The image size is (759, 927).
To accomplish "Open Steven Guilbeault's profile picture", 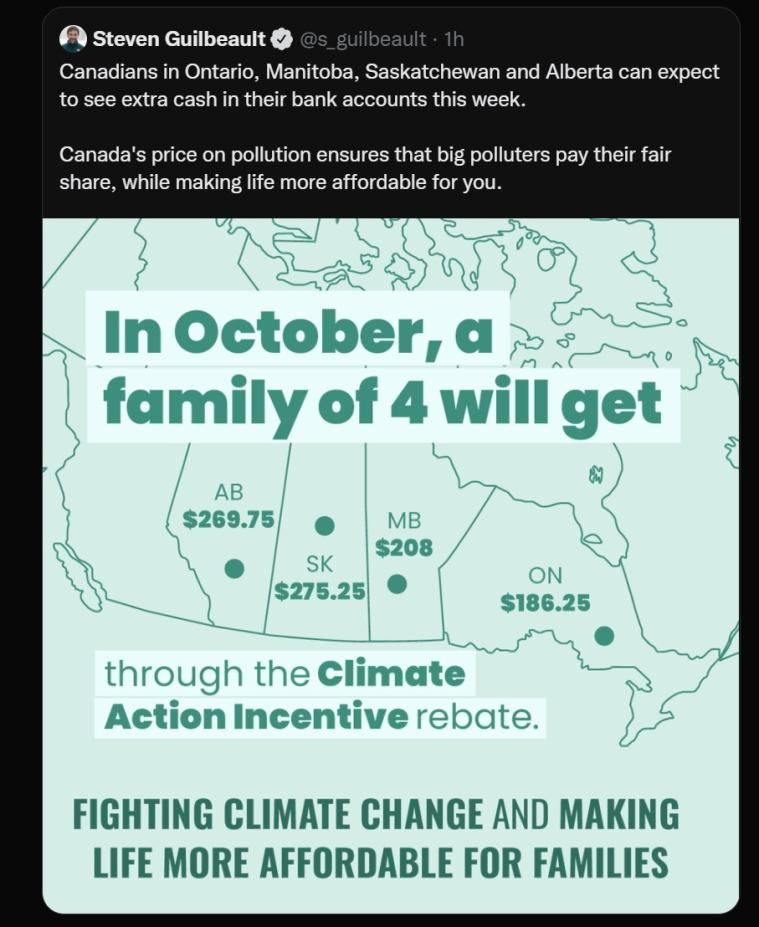I will coord(73,40).
